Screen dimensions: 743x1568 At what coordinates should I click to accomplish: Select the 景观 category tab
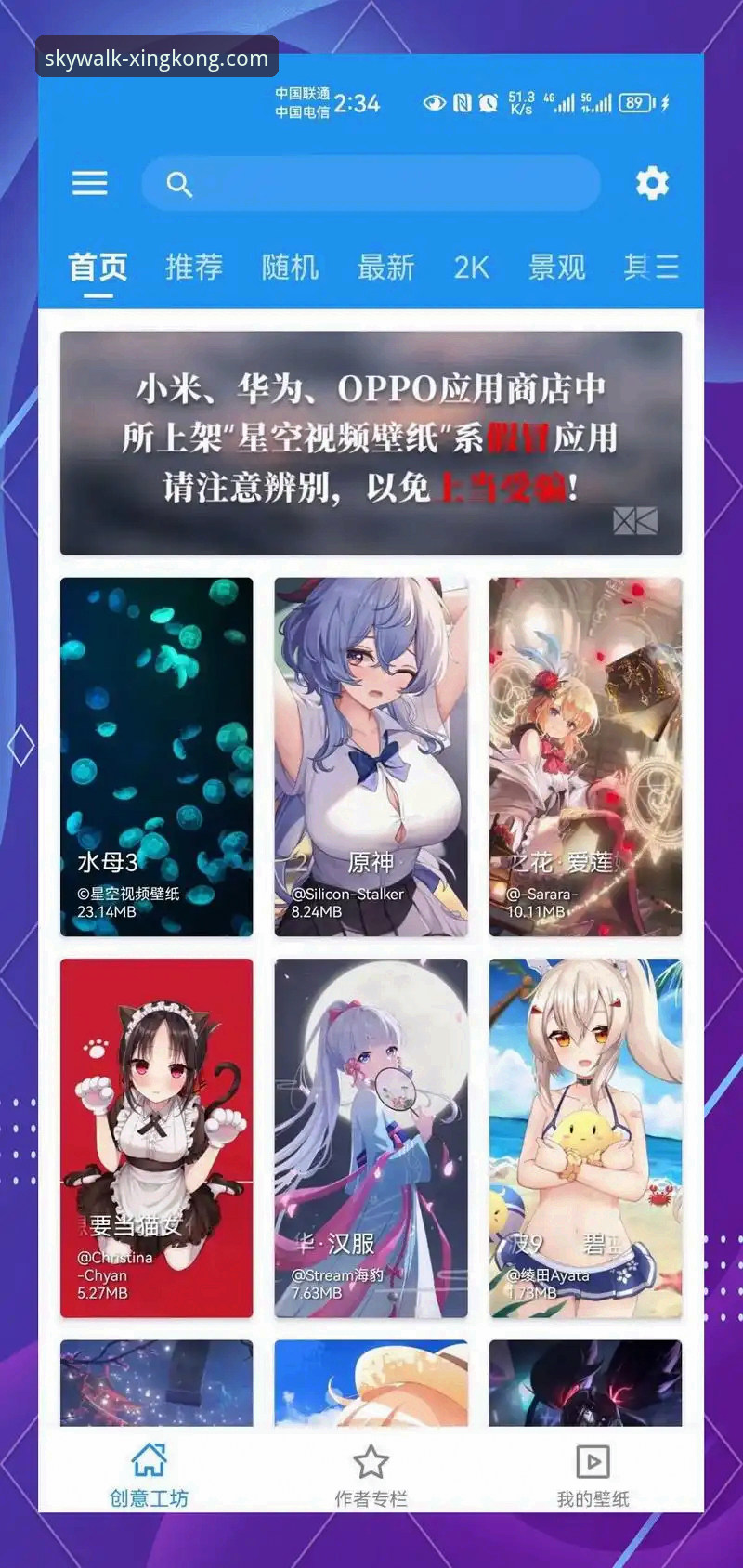[556, 268]
